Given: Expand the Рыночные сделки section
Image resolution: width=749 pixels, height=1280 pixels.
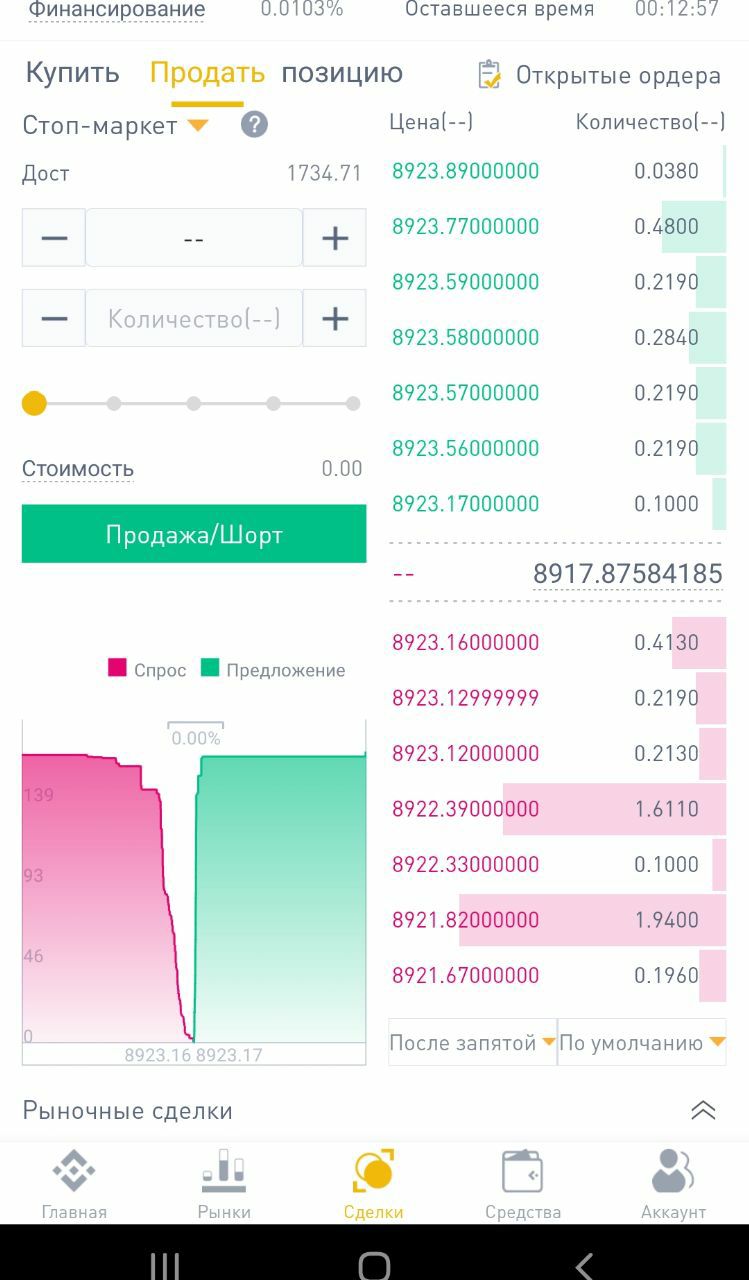Looking at the screenshot, I should pos(703,1110).
